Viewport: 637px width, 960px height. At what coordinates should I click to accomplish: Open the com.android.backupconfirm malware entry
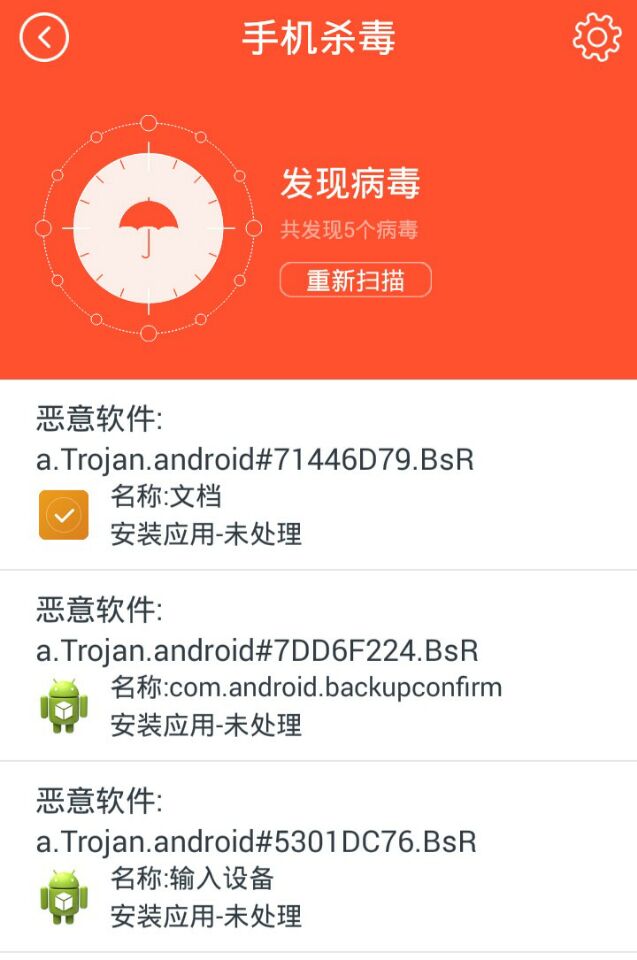click(x=318, y=666)
